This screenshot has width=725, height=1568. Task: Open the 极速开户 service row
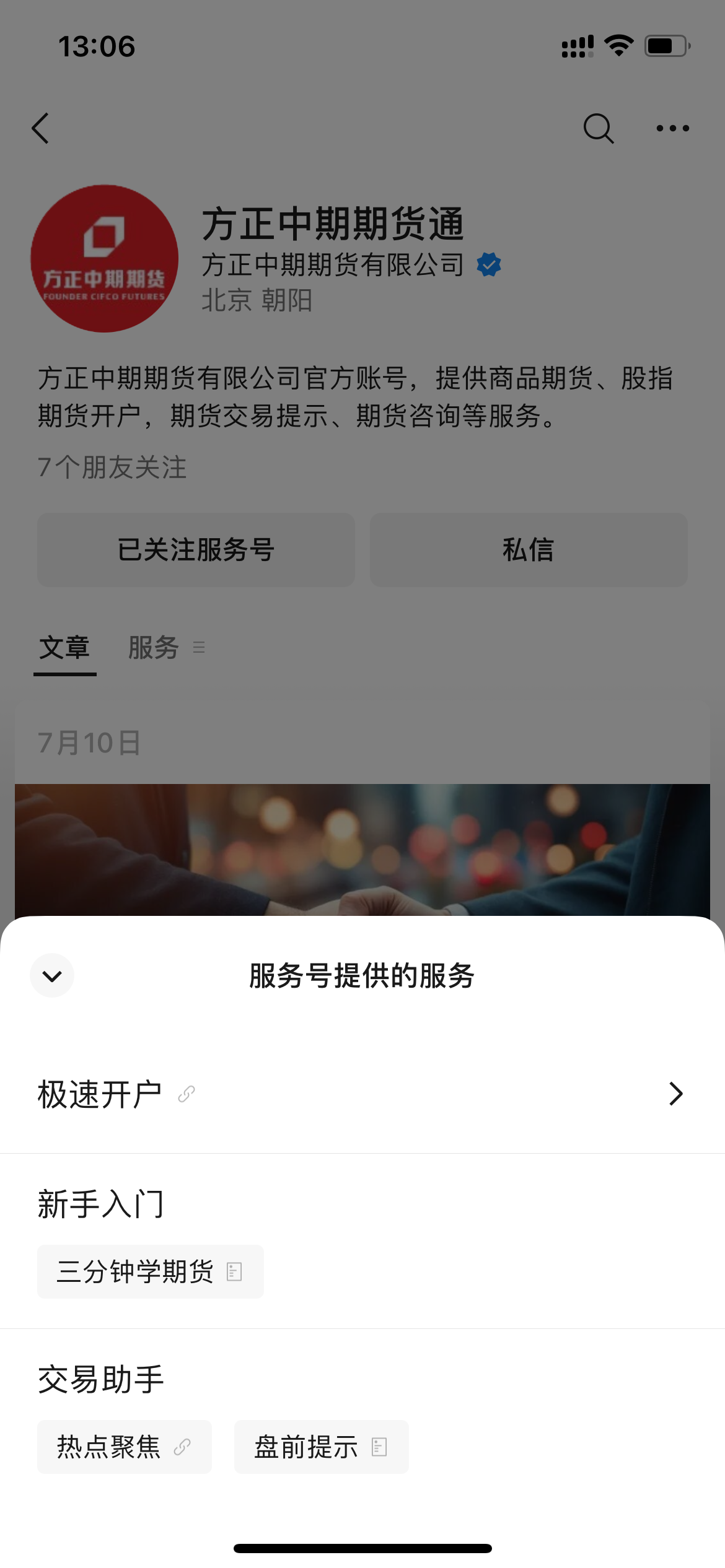362,1094
